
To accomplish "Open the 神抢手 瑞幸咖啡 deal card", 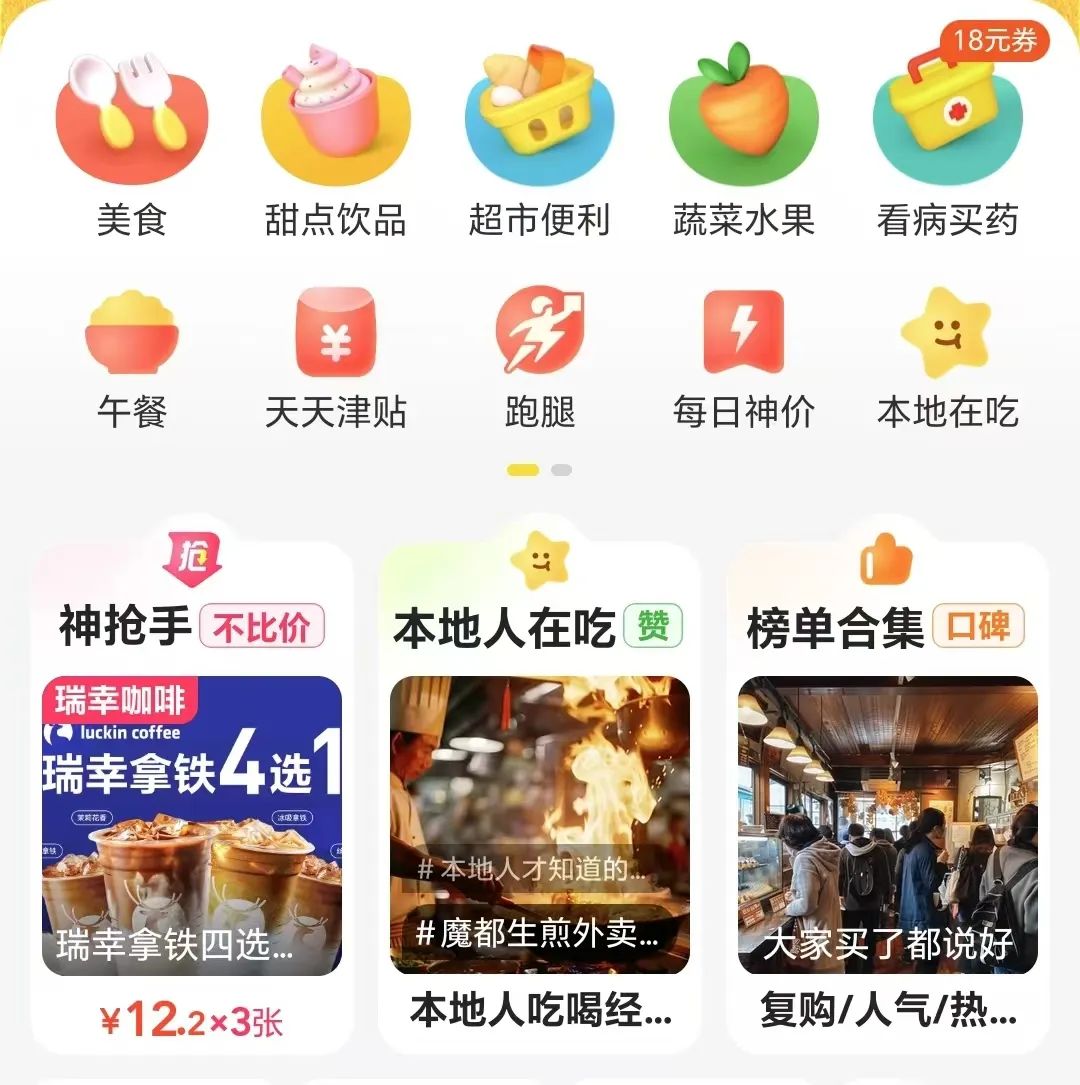I will pyautogui.click(x=192, y=825).
